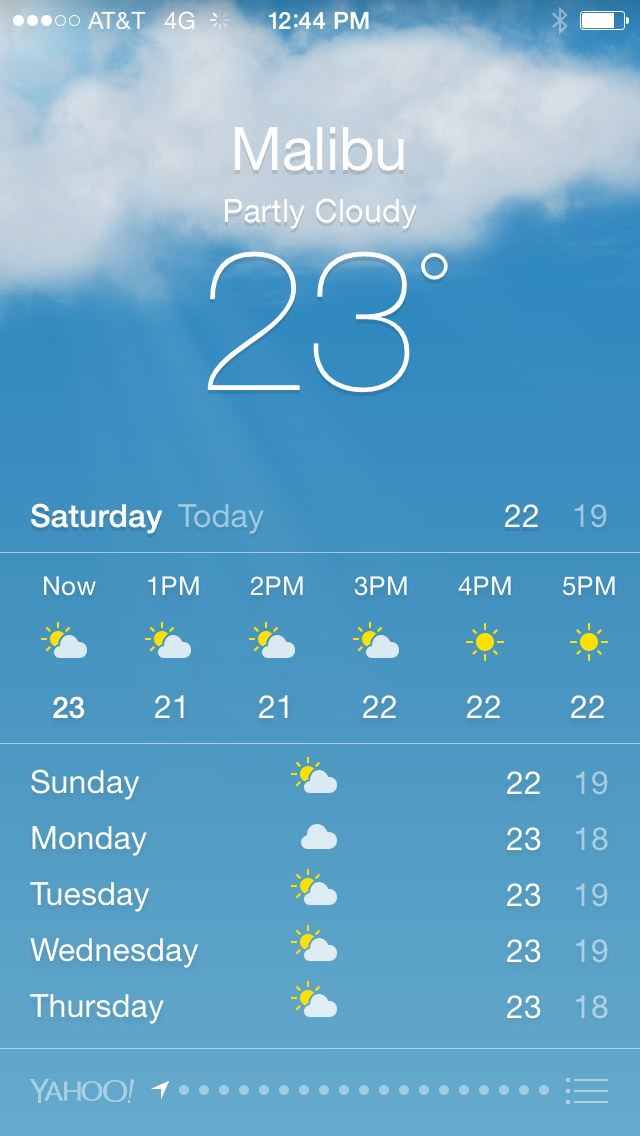Image resolution: width=640 pixels, height=1136 pixels.
Task: Open the city list icon
Action: pyautogui.click(x=587, y=1090)
